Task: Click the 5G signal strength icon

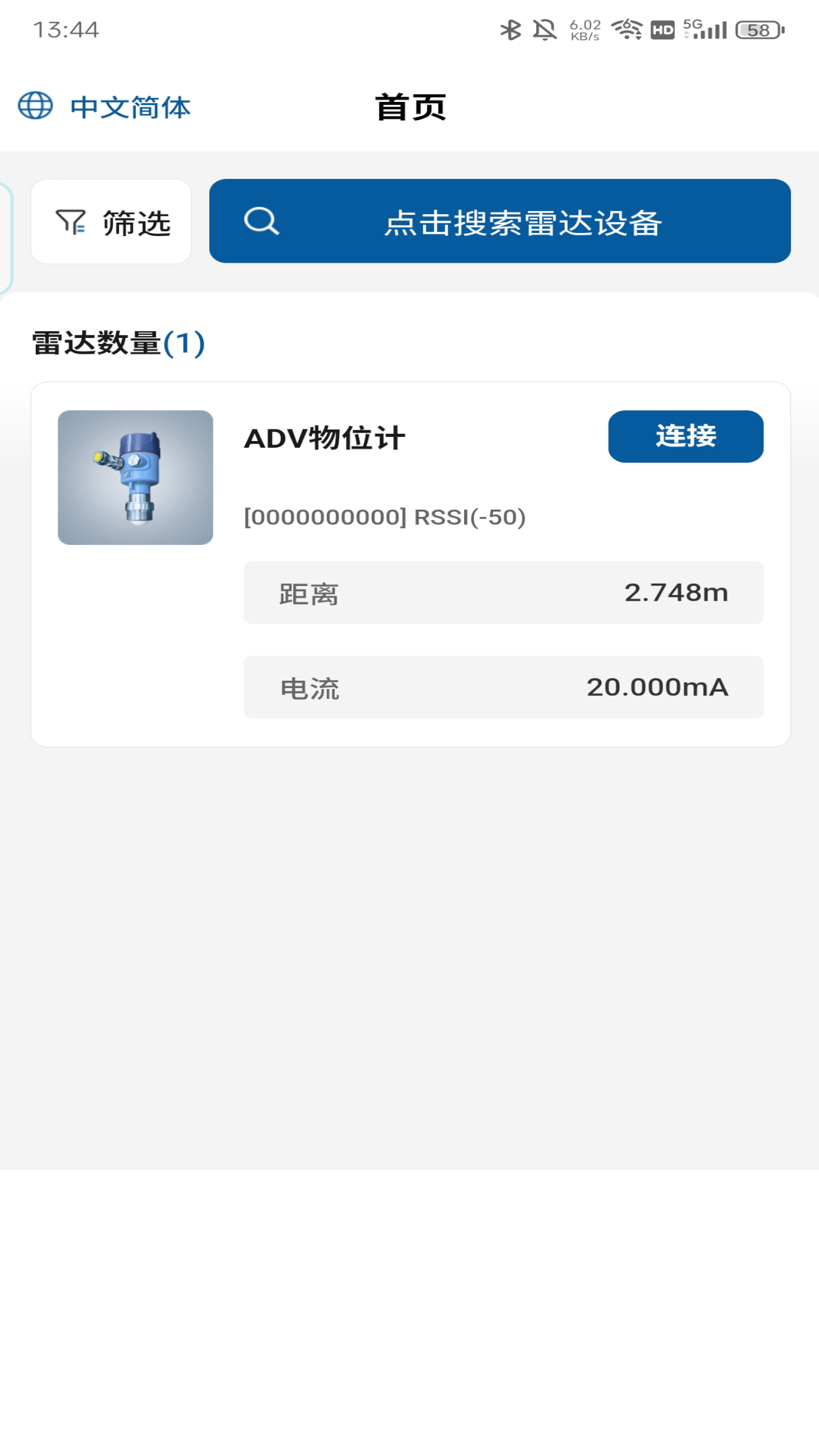Action: pos(701,29)
